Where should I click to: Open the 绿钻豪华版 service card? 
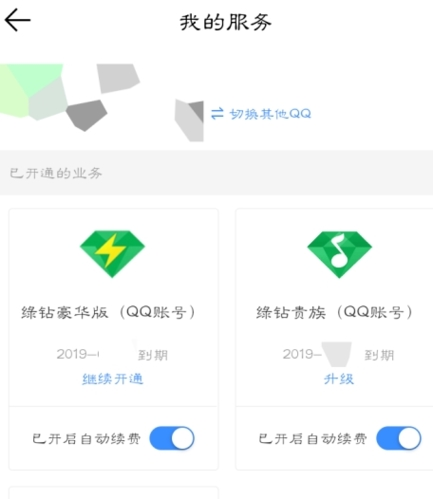tap(113, 307)
